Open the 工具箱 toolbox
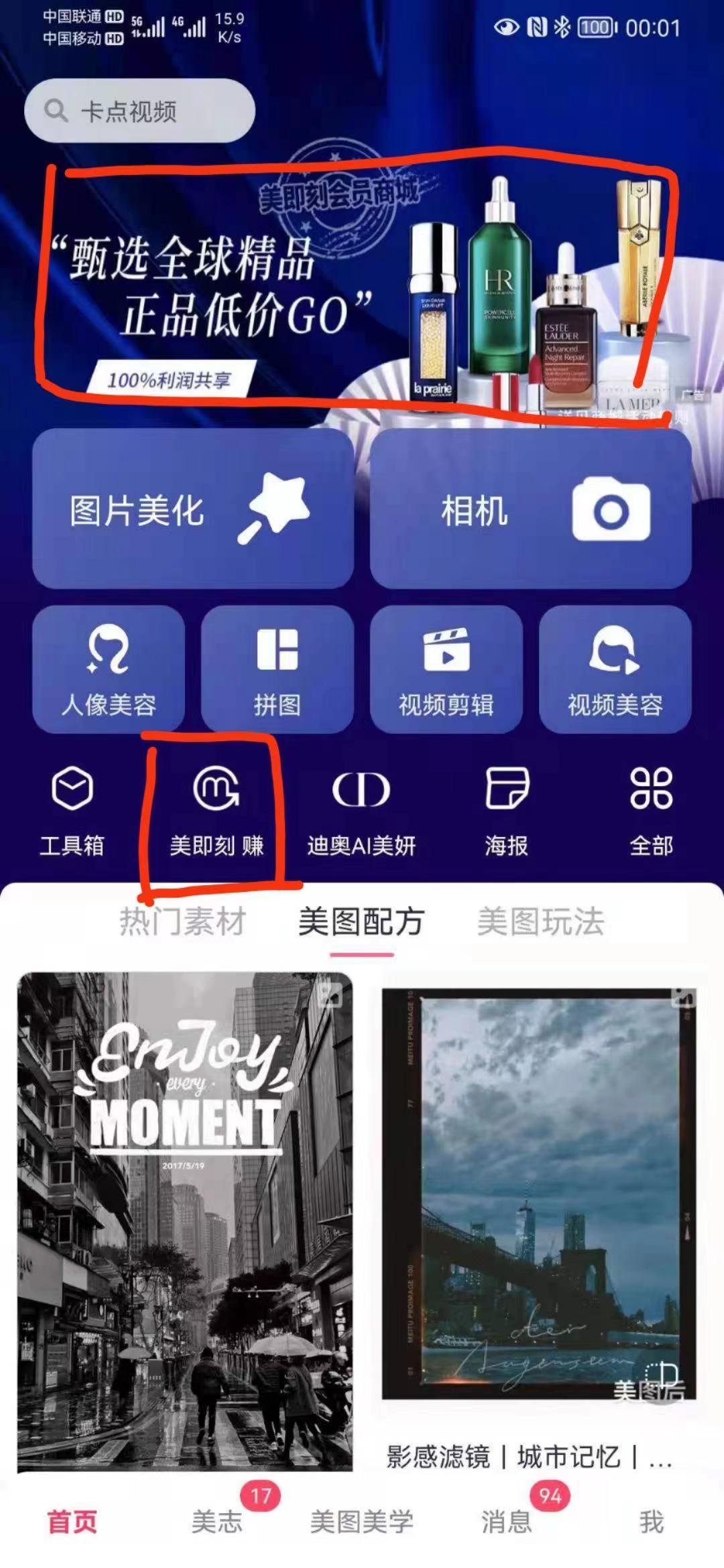Viewport: 724px width, 1568px height. coord(72,811)
